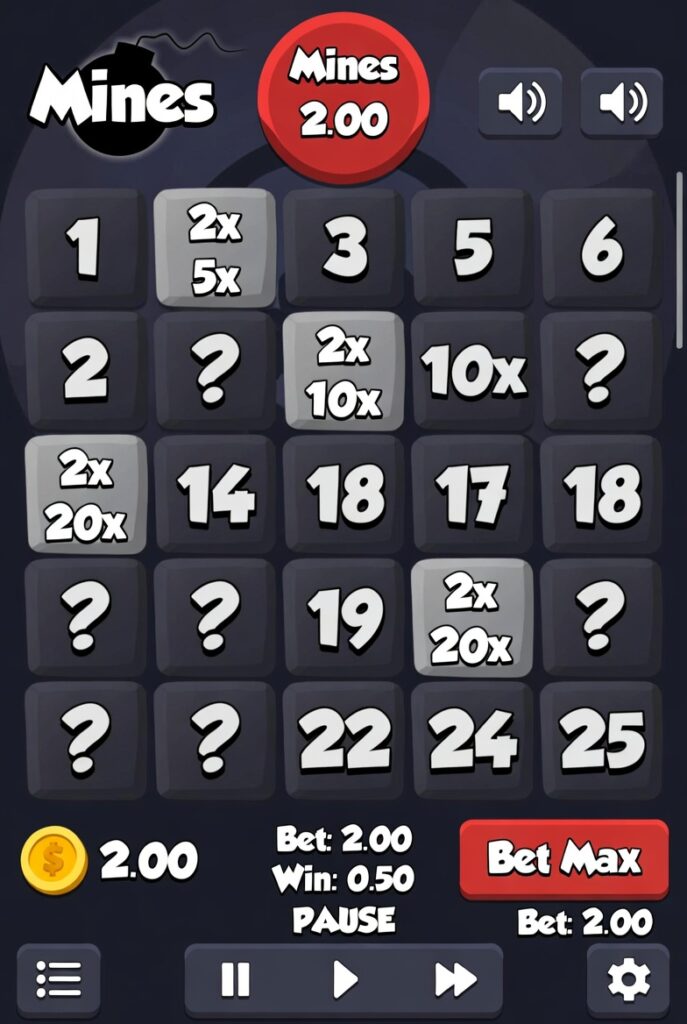Tap the 2x 5x multiplier tile
The height and width of the screenshot is (1024, 687).
[x=215, y=247]
